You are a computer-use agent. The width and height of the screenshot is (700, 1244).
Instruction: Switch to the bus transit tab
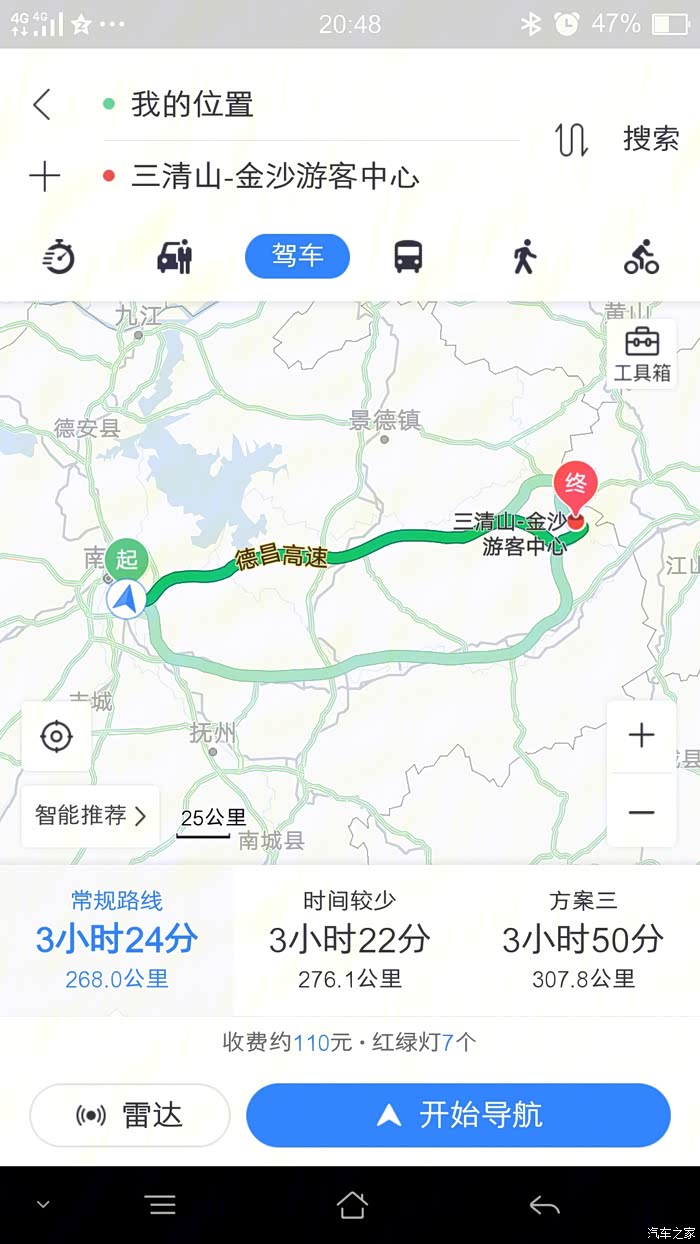(x=408, y=257)
